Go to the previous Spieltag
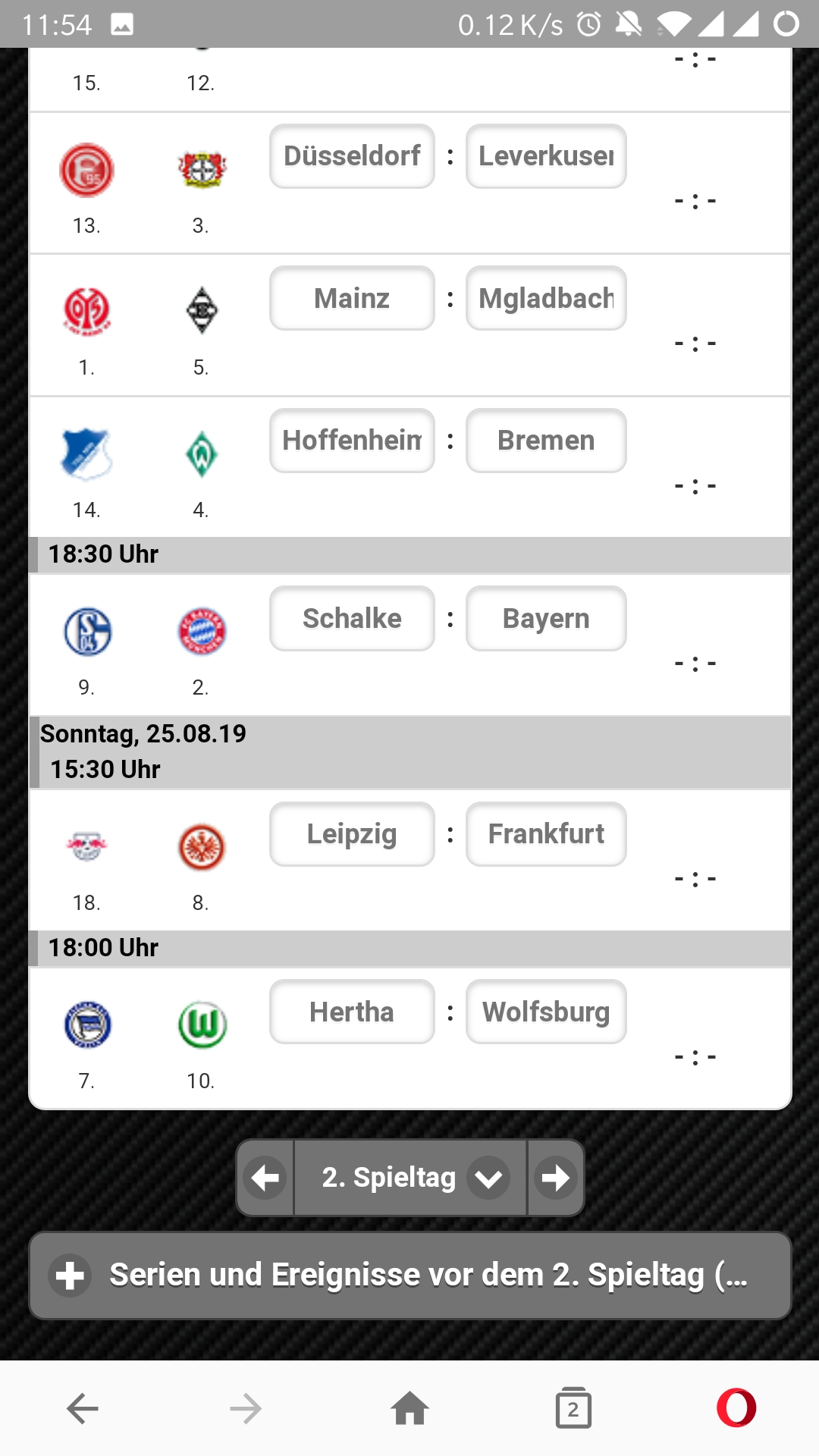Image resolution: width=819 pixels, height=1456 pixels. 265,1178
